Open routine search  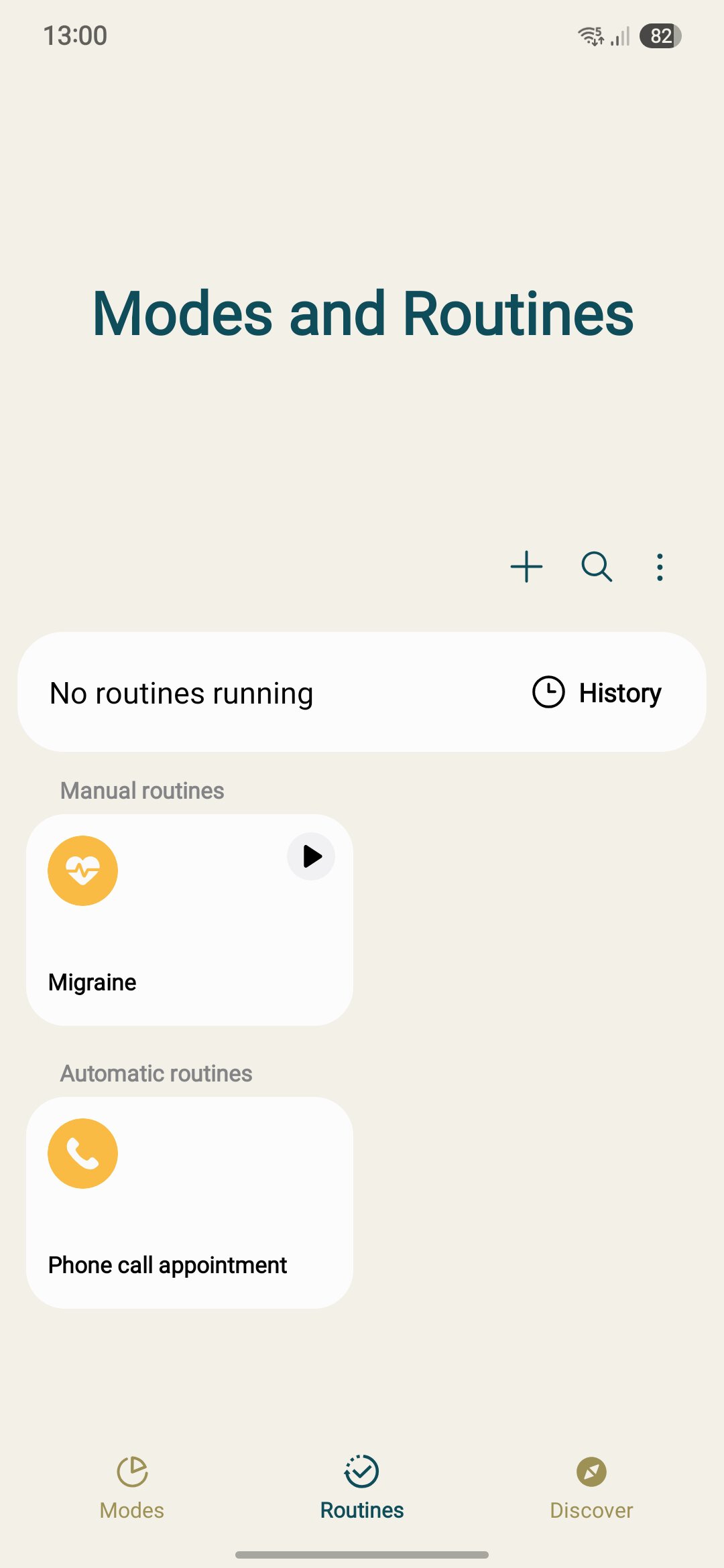pos(596,567)
